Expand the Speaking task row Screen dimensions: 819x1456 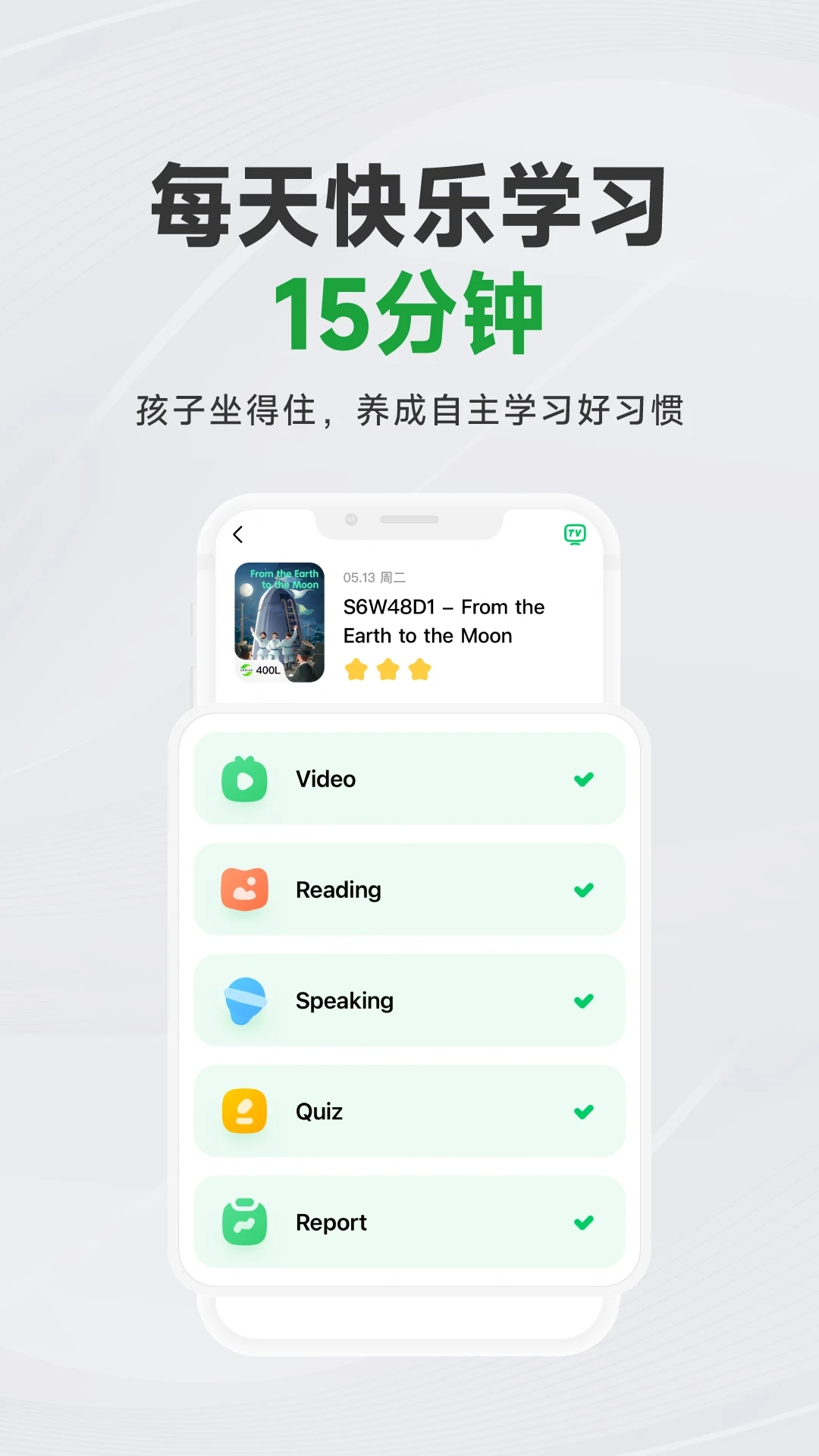click(x=409, y=1000)
